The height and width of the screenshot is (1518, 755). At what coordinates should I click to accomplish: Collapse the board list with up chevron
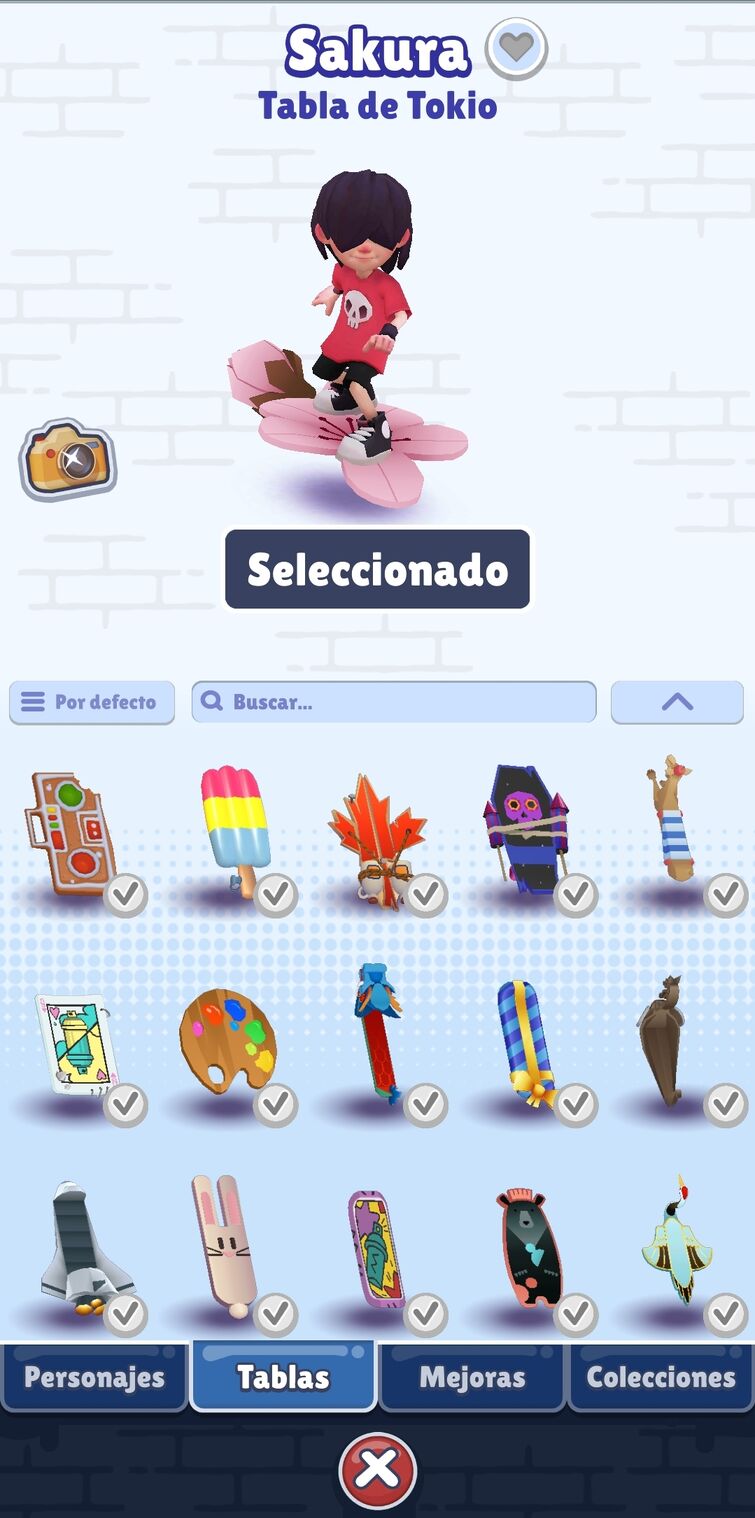point(677,702)
